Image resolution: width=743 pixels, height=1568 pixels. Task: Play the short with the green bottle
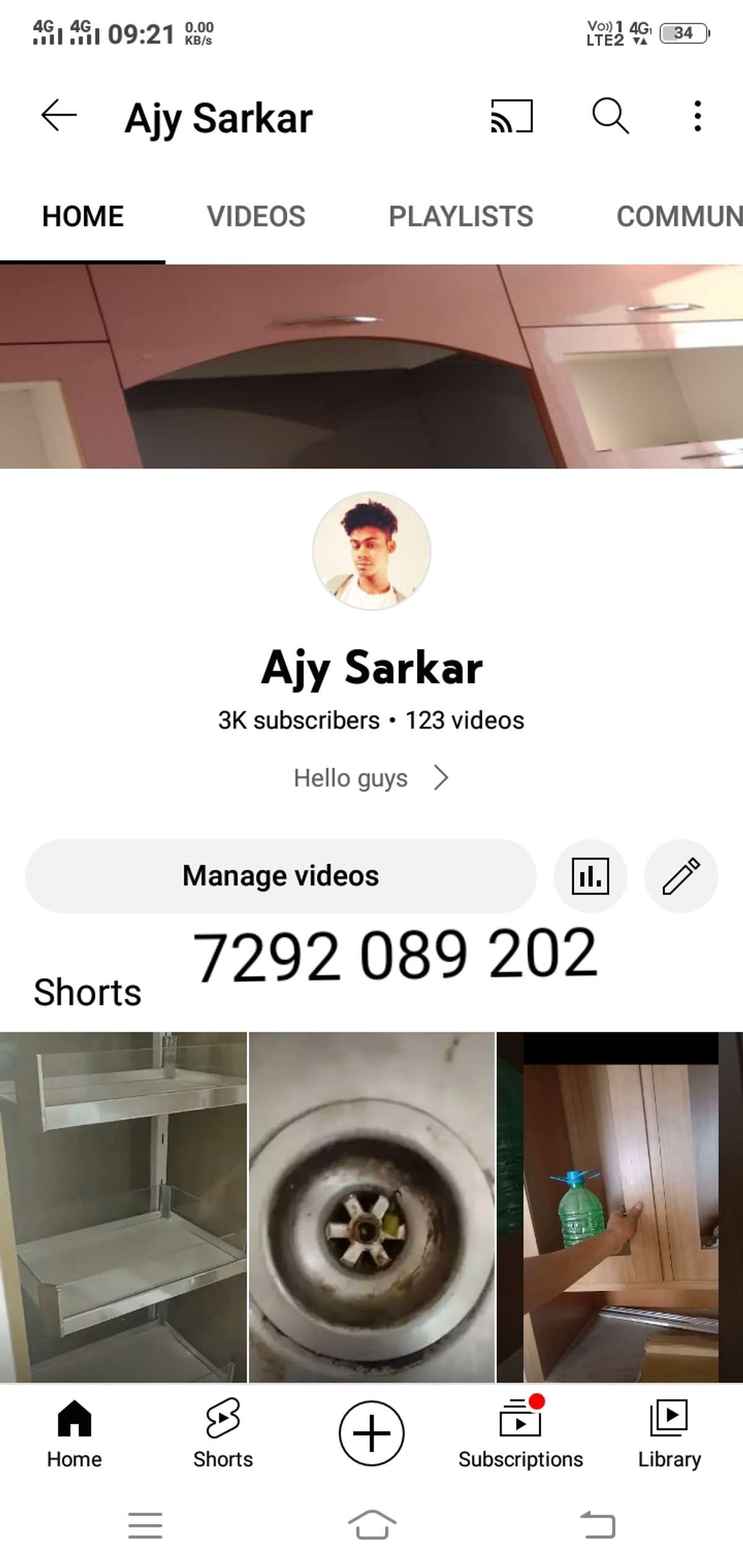pyautogui.click(x=619, y=1207)
